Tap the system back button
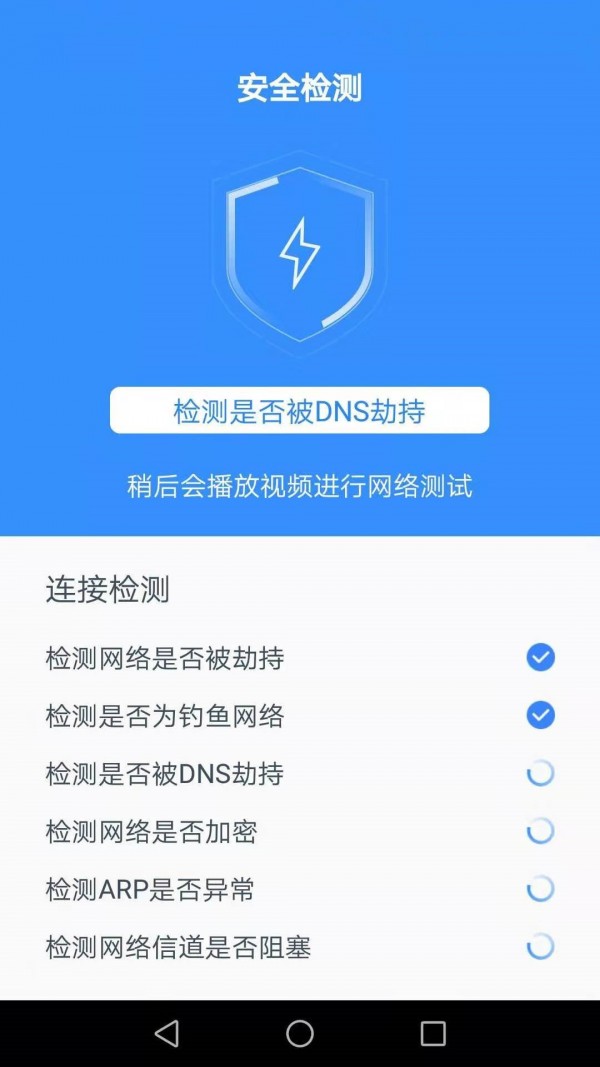The height and width of the screenshot is (1067, 600). click(x=167, y=1033)
